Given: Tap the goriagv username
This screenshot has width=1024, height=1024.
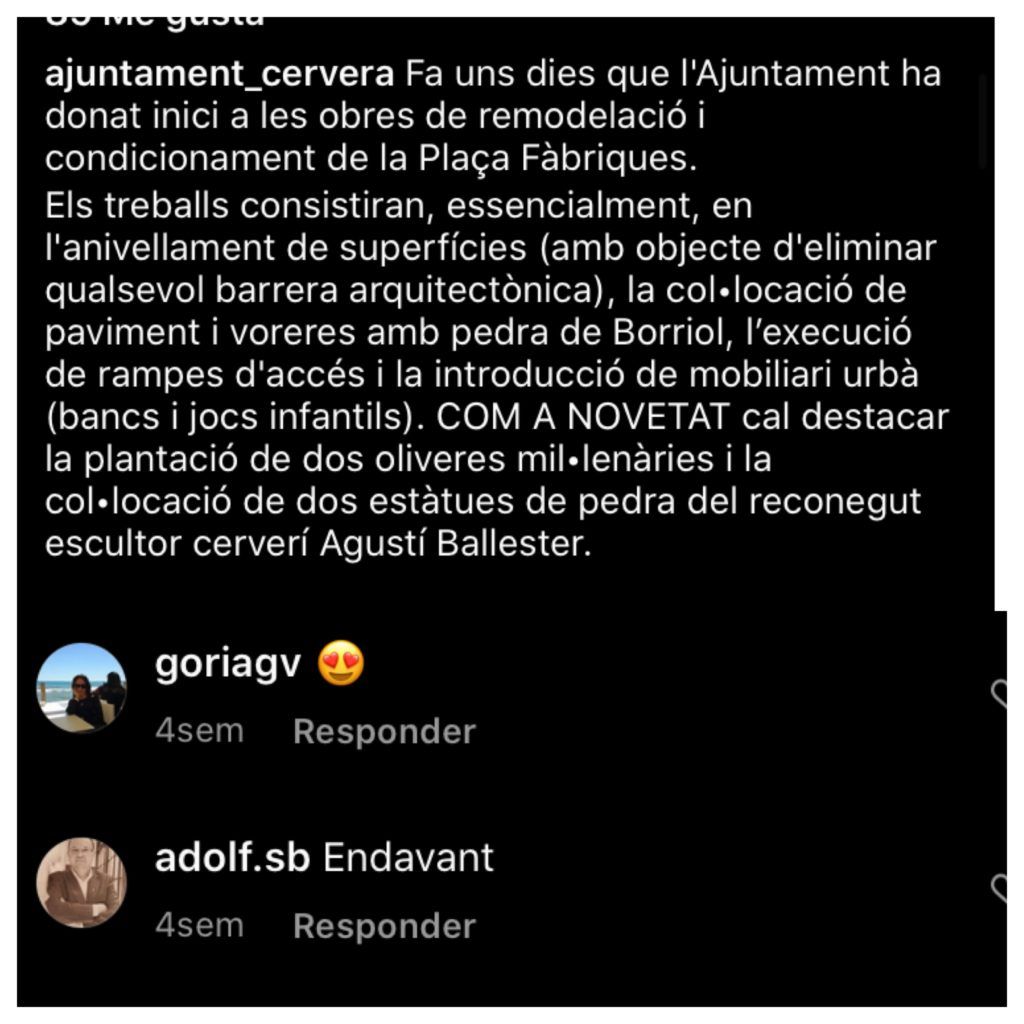Looking at the screenshot, I should pyautogui.click(x=228, y=665).
